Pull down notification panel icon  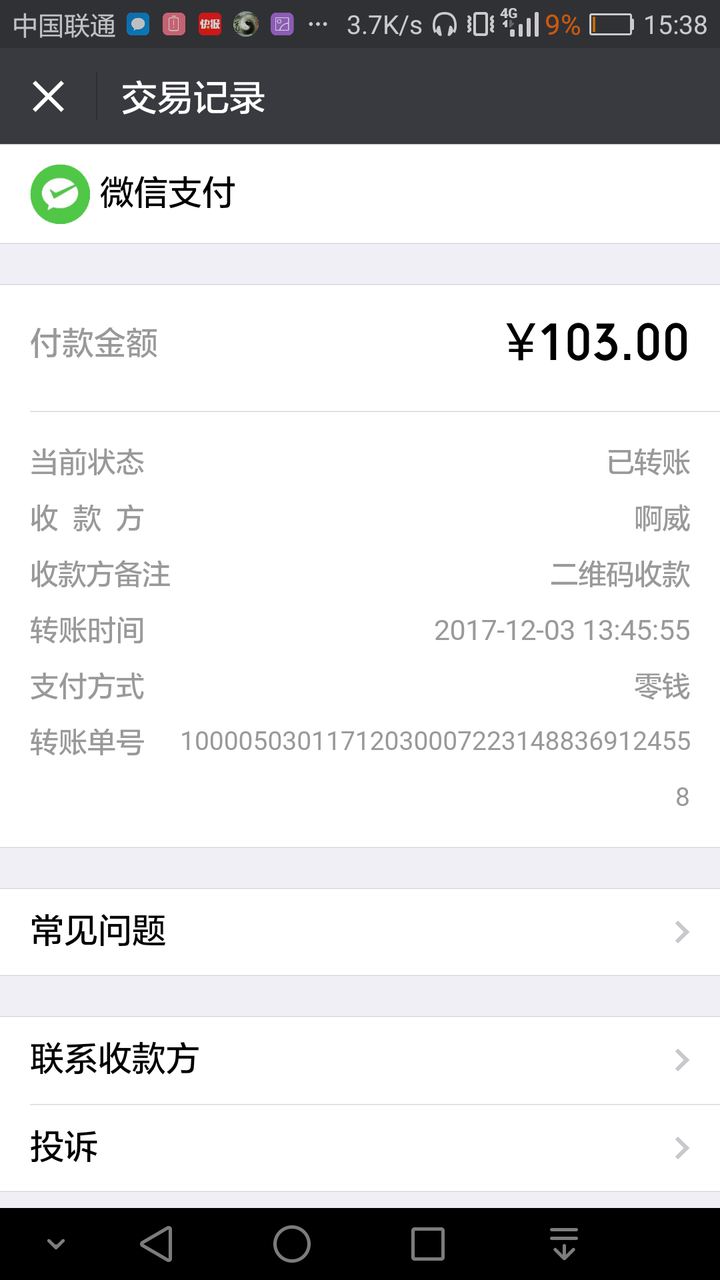coord(564,1244)
